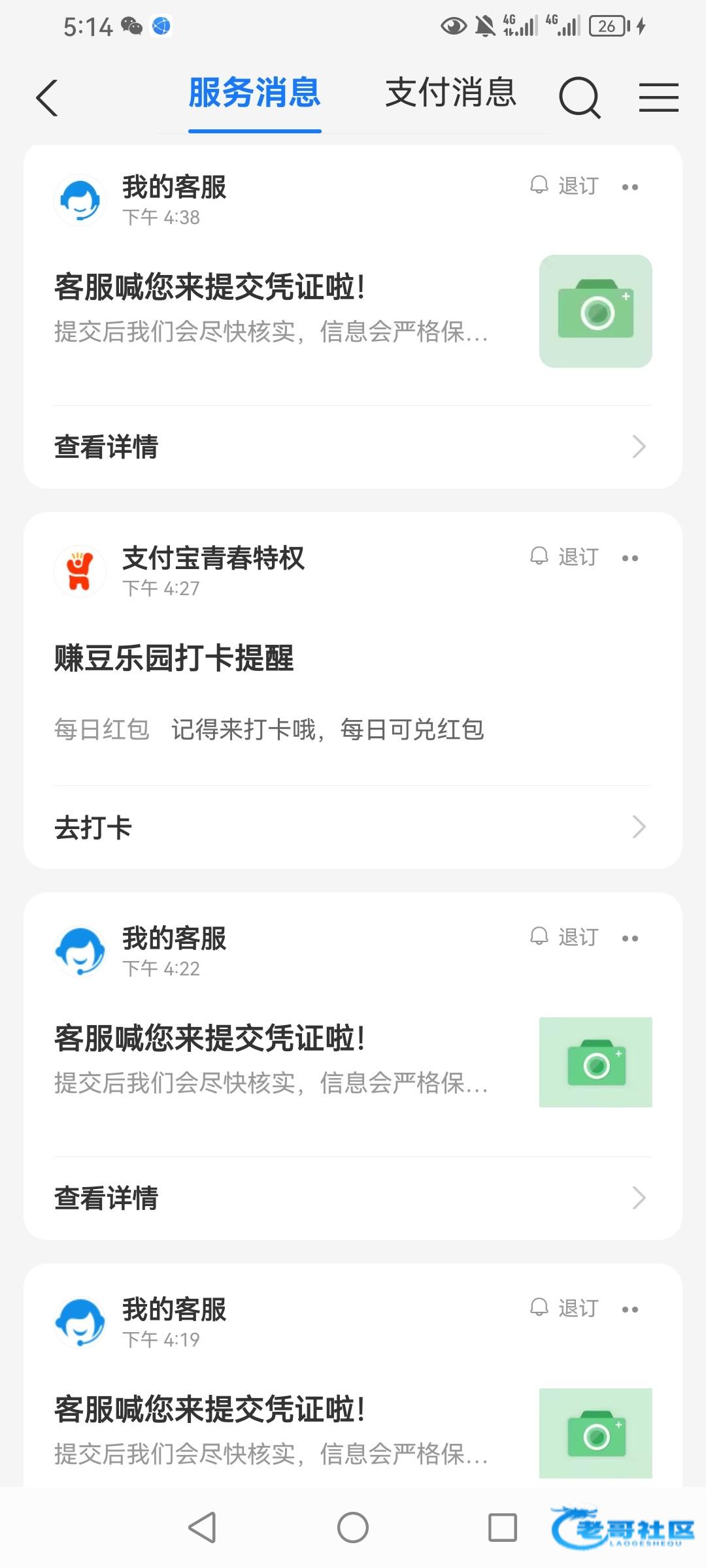Open the search icon in the header
This screenshot has width=706, height=1568.
[x=579, y=98]
